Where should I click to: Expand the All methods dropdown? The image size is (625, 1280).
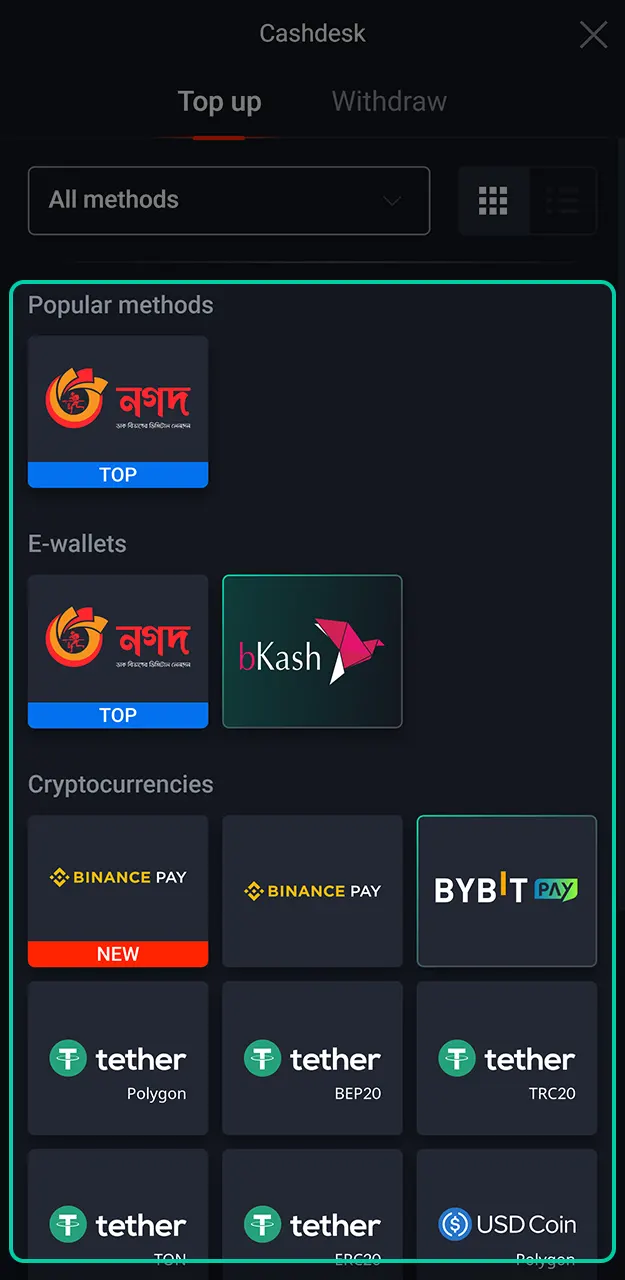[x=229, y=200]
